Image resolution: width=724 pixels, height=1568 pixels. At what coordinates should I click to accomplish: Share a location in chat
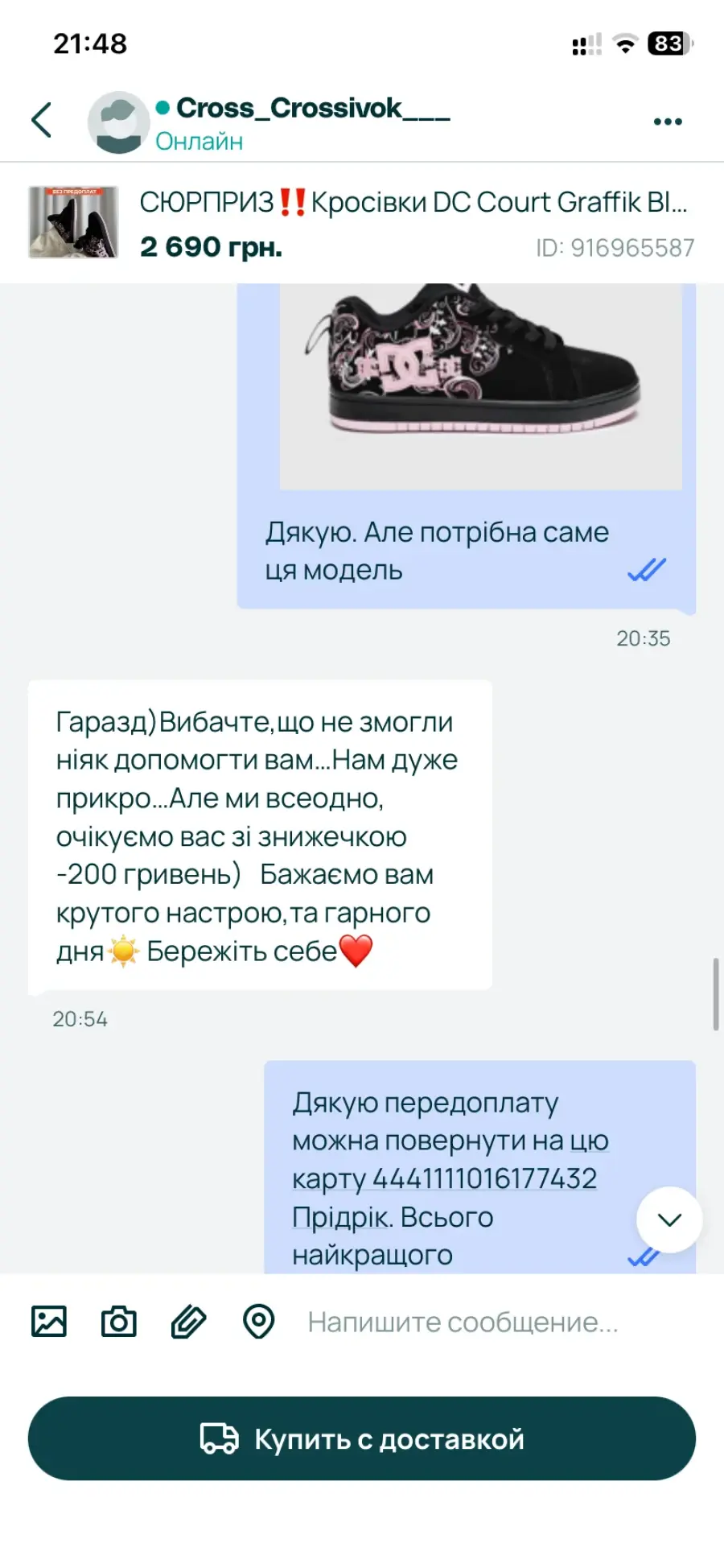(258, 1322)
